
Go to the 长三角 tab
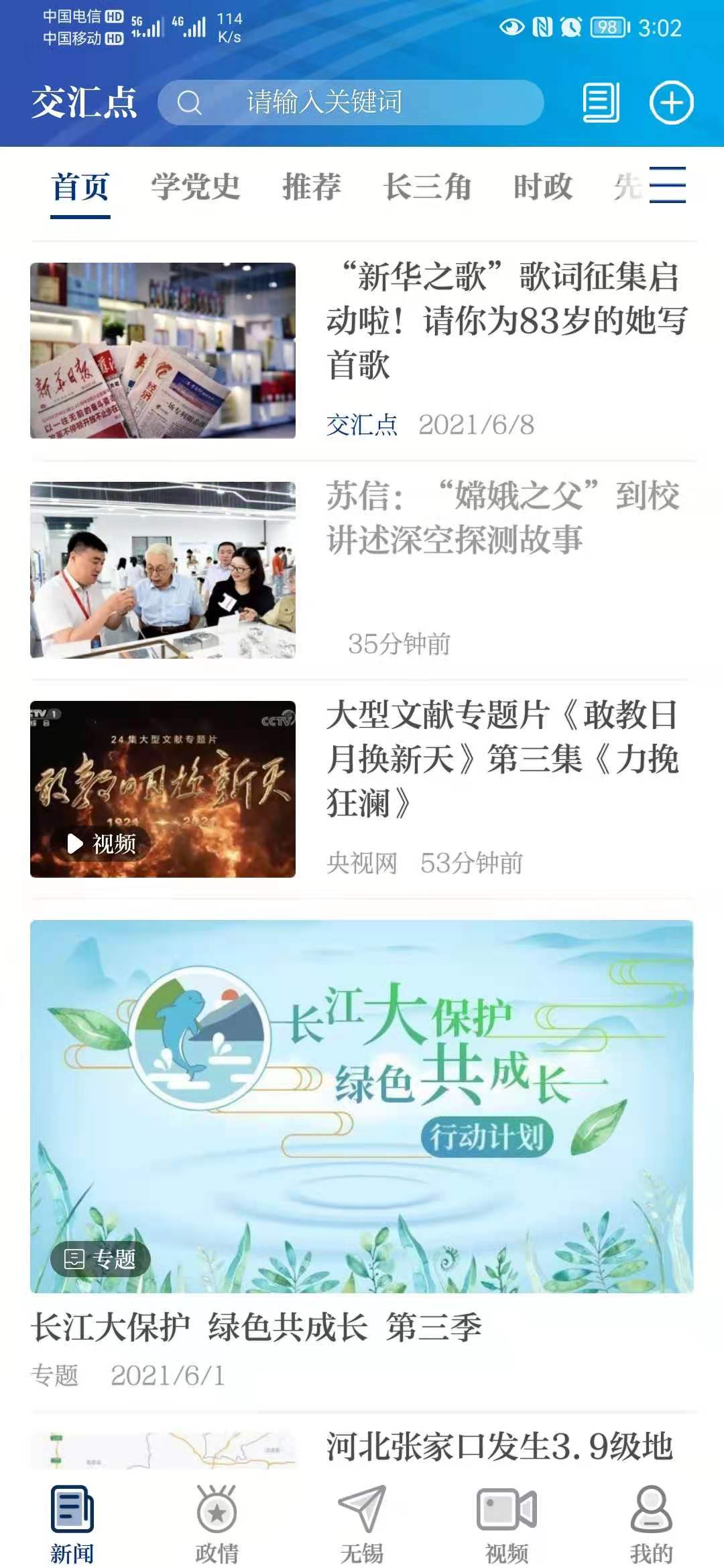[x=427, y=186]
